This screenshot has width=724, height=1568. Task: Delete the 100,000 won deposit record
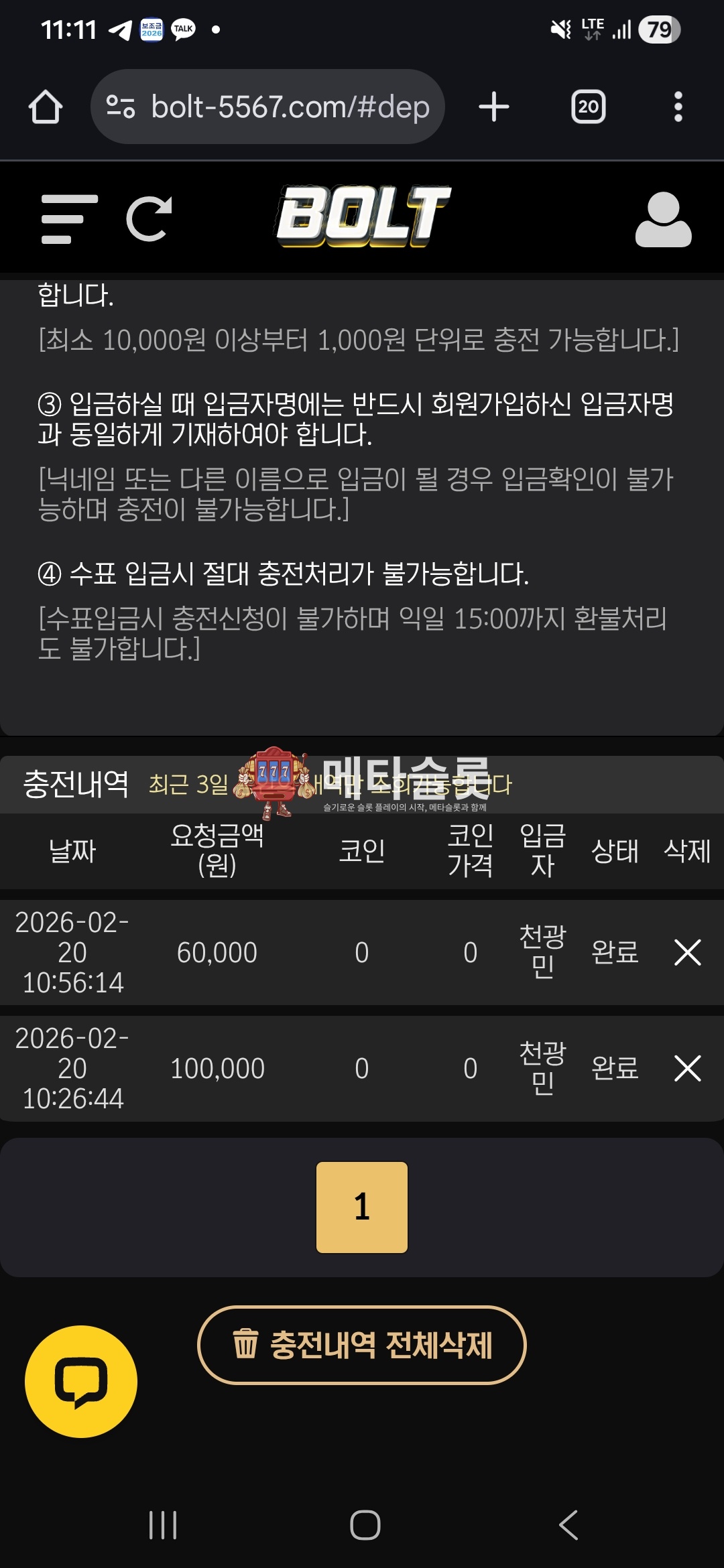click(687, 1068)
